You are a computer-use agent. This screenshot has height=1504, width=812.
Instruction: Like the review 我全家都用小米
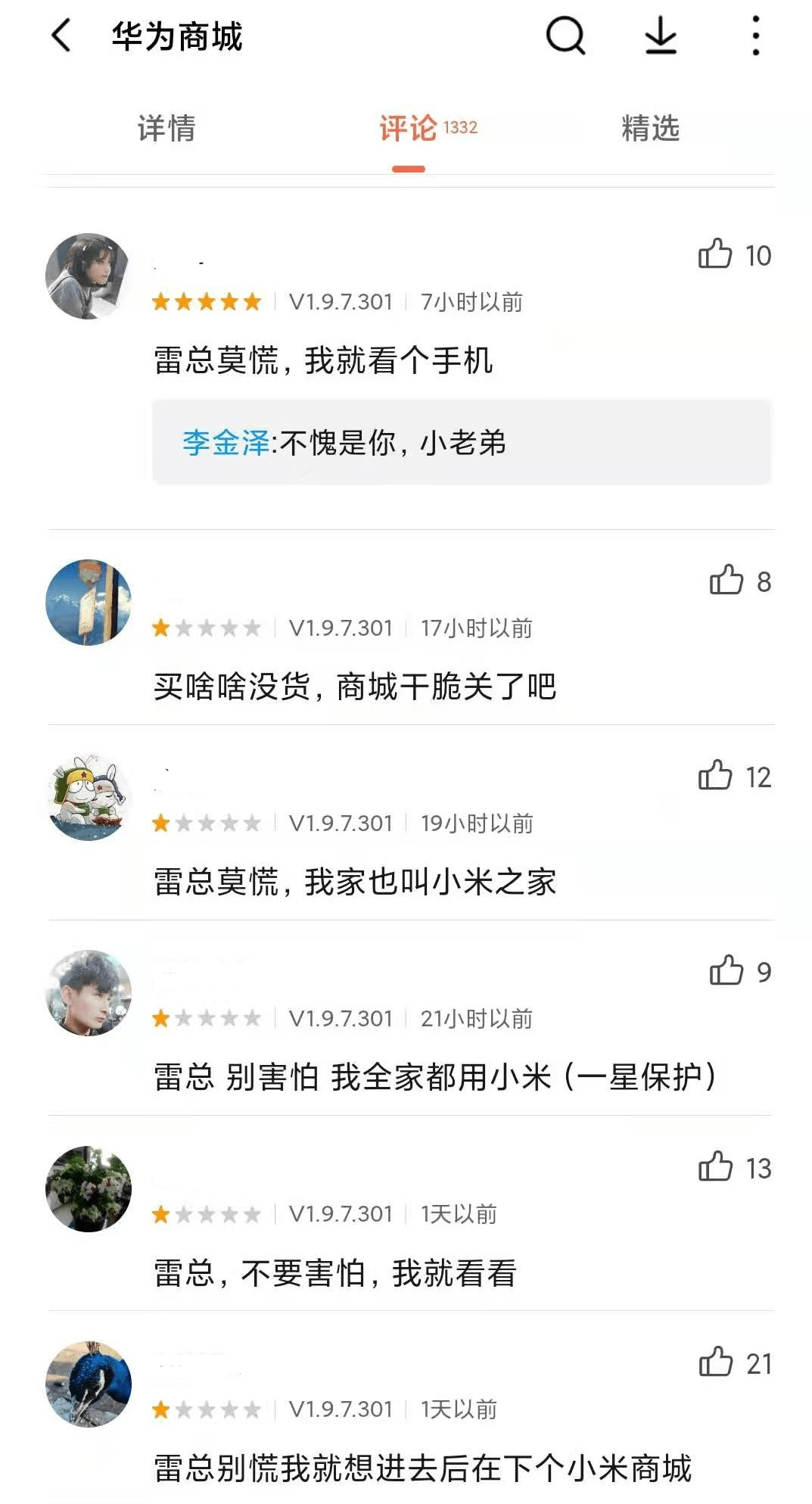726,971
